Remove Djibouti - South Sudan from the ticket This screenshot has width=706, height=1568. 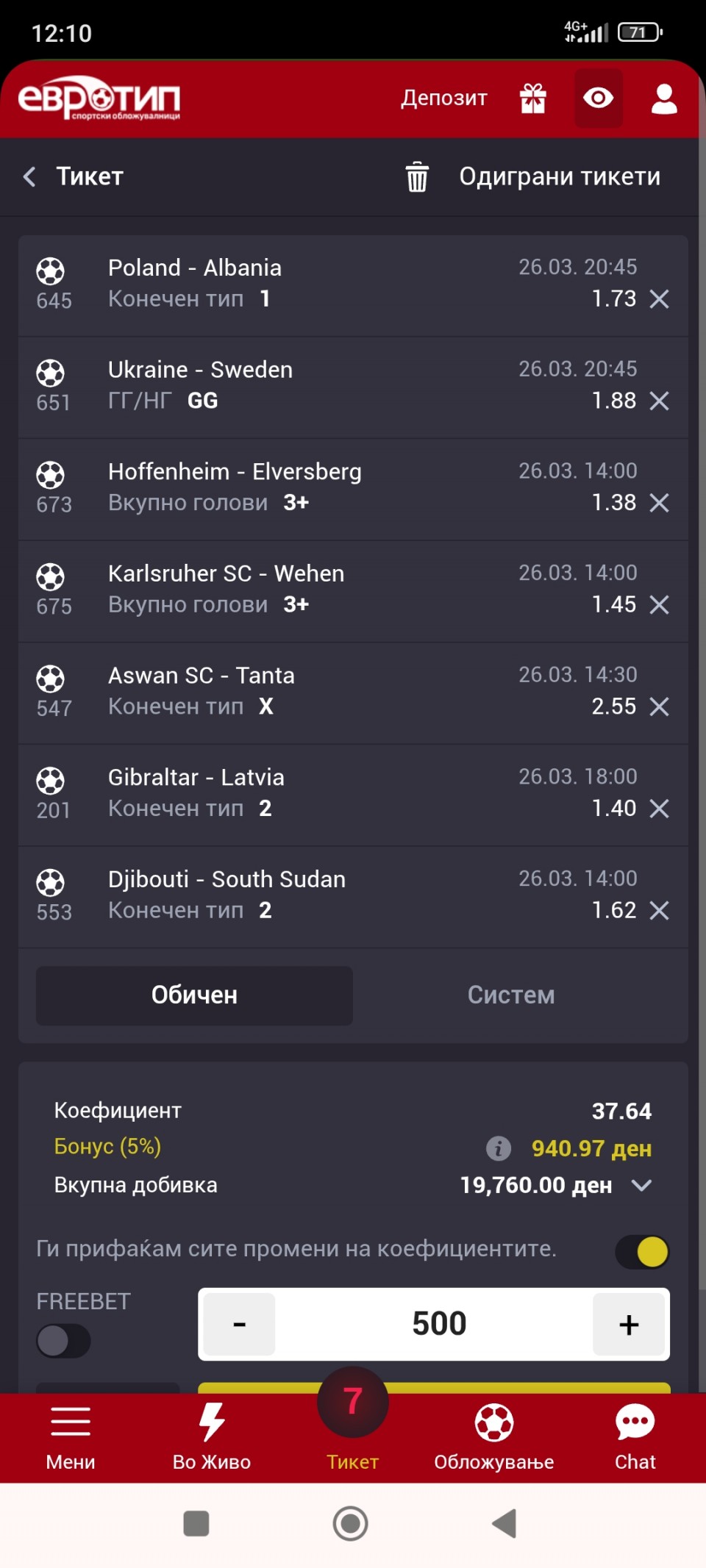(660, 911)
